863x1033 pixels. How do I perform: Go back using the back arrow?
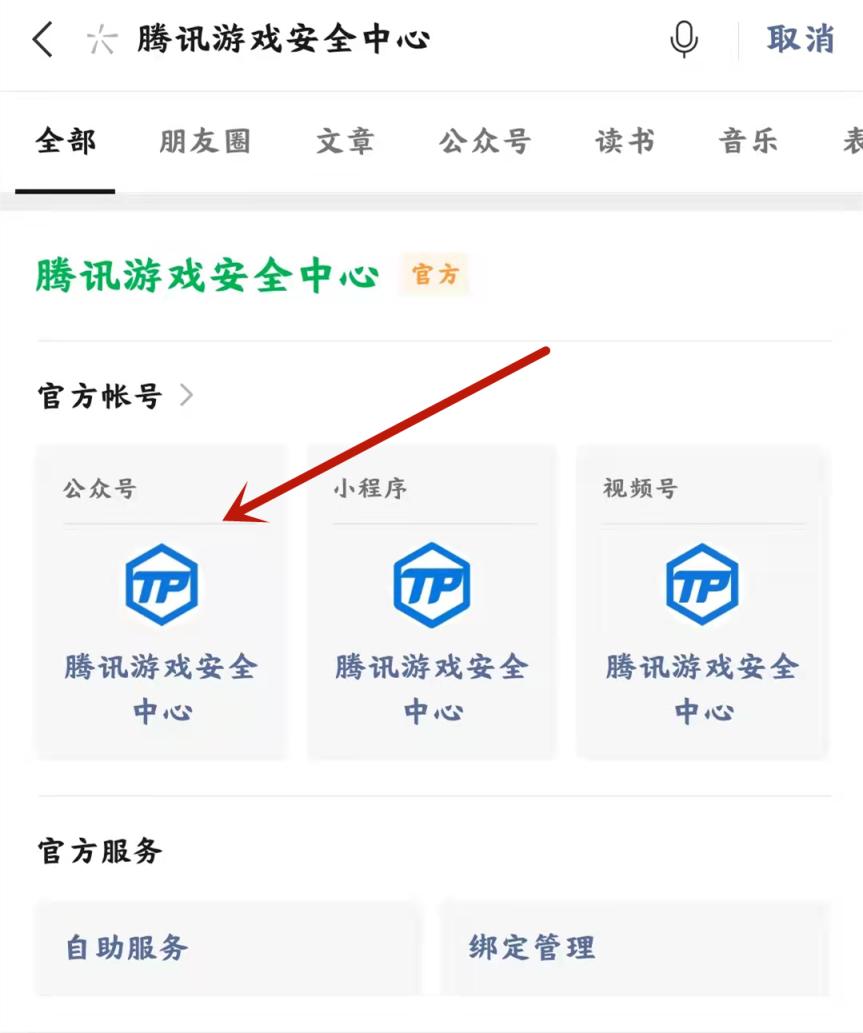tap(42, 40)
